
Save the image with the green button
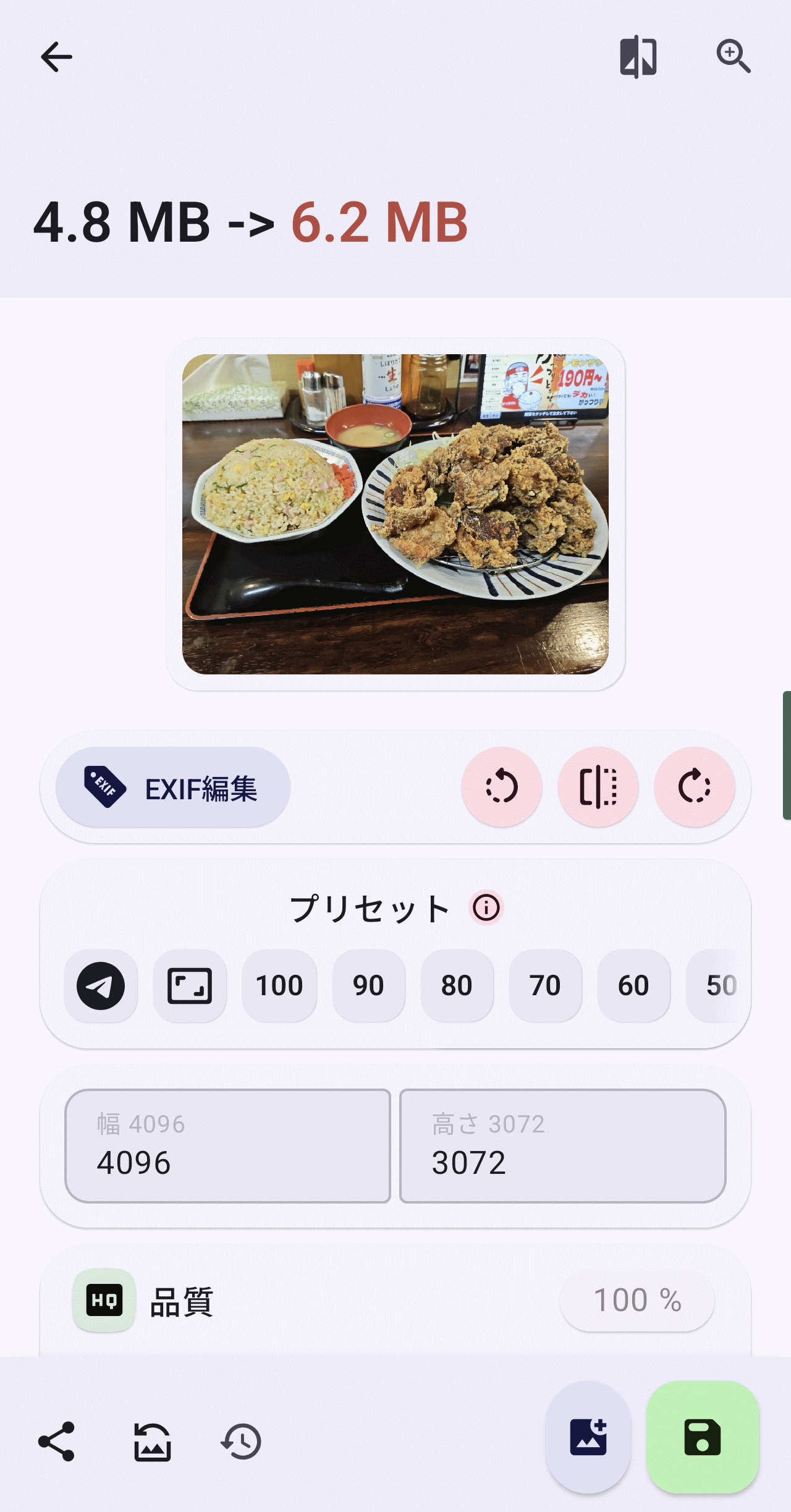702,1437
